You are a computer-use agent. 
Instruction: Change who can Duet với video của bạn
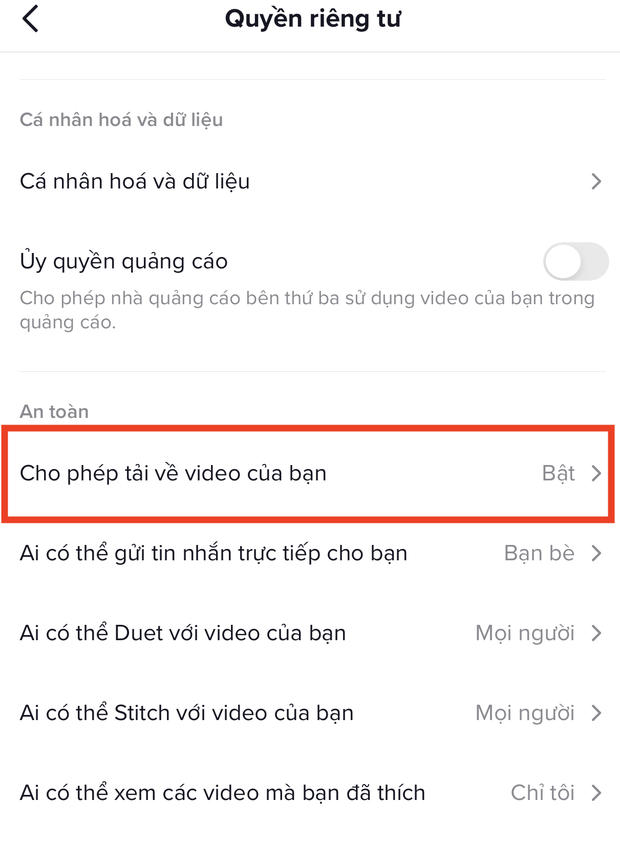310,633
